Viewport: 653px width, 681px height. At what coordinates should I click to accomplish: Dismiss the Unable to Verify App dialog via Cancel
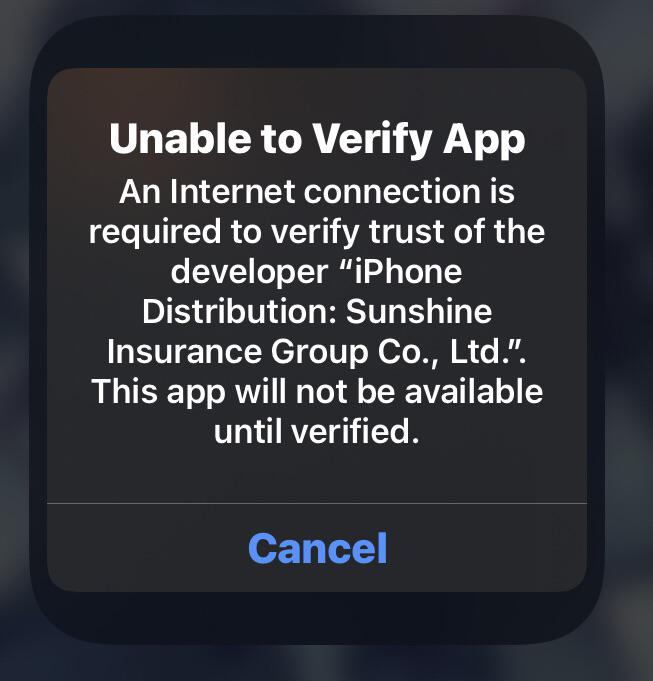(317, 548)
